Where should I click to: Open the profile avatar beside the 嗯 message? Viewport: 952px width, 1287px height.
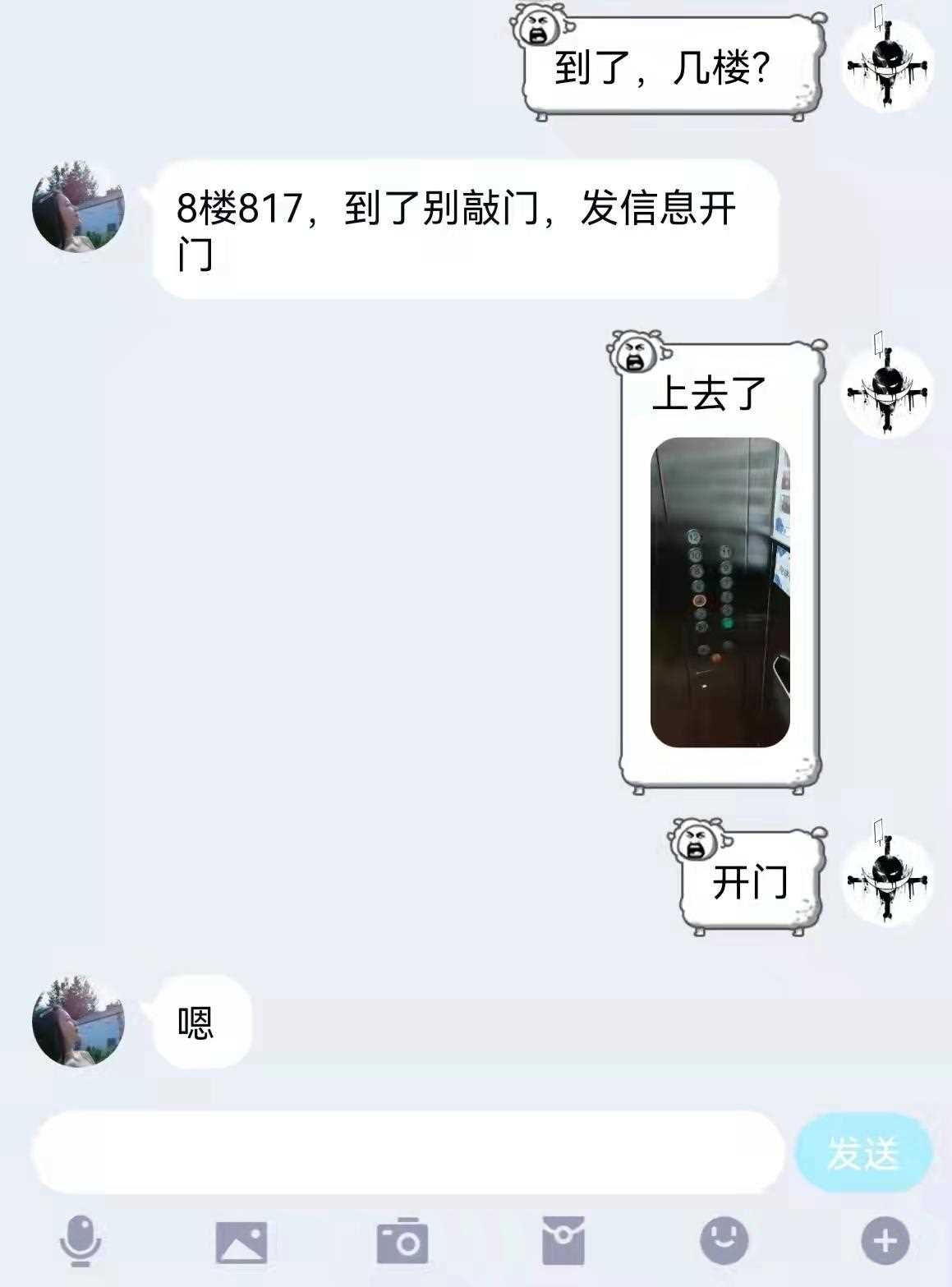tap(78, 1022)
